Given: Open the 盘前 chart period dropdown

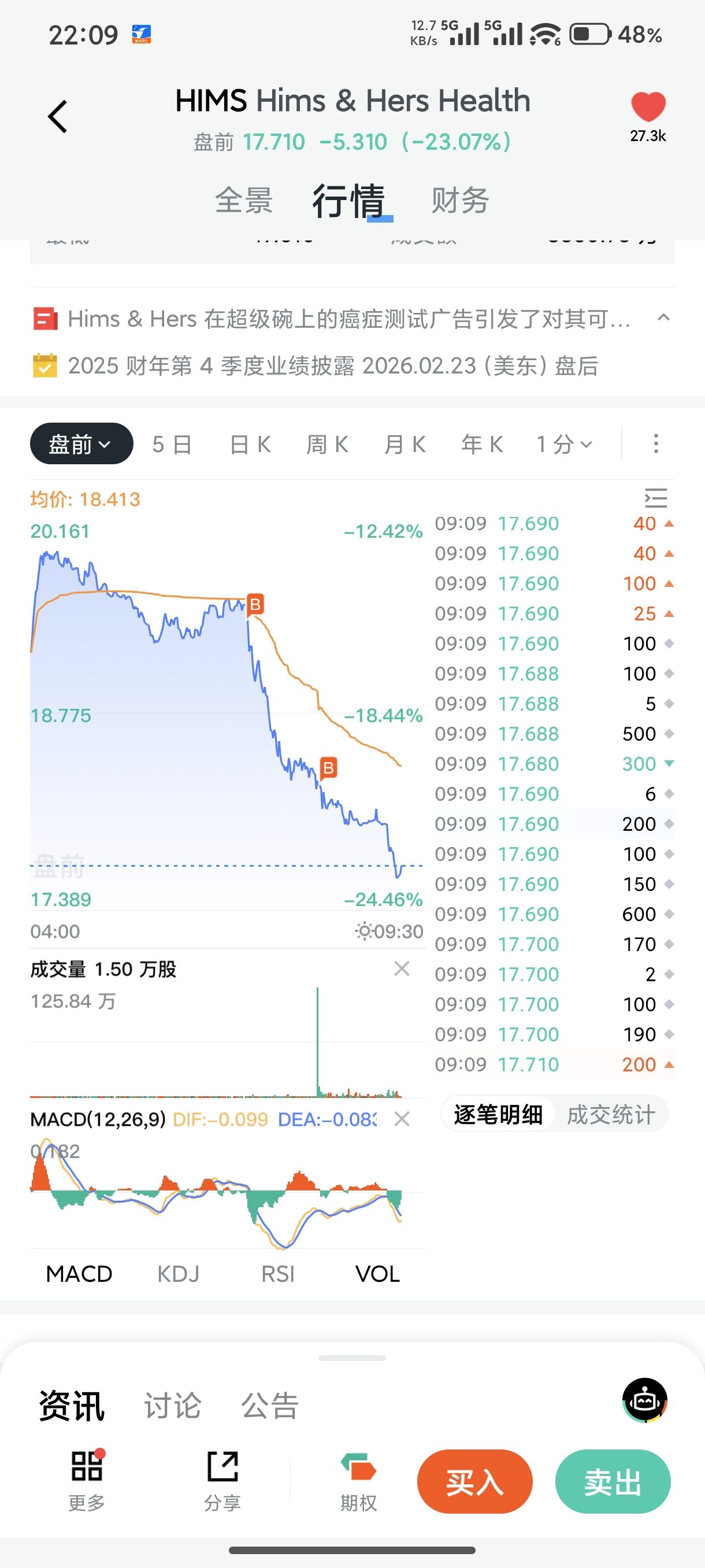Looking at the screenshot, I should 81,443.
